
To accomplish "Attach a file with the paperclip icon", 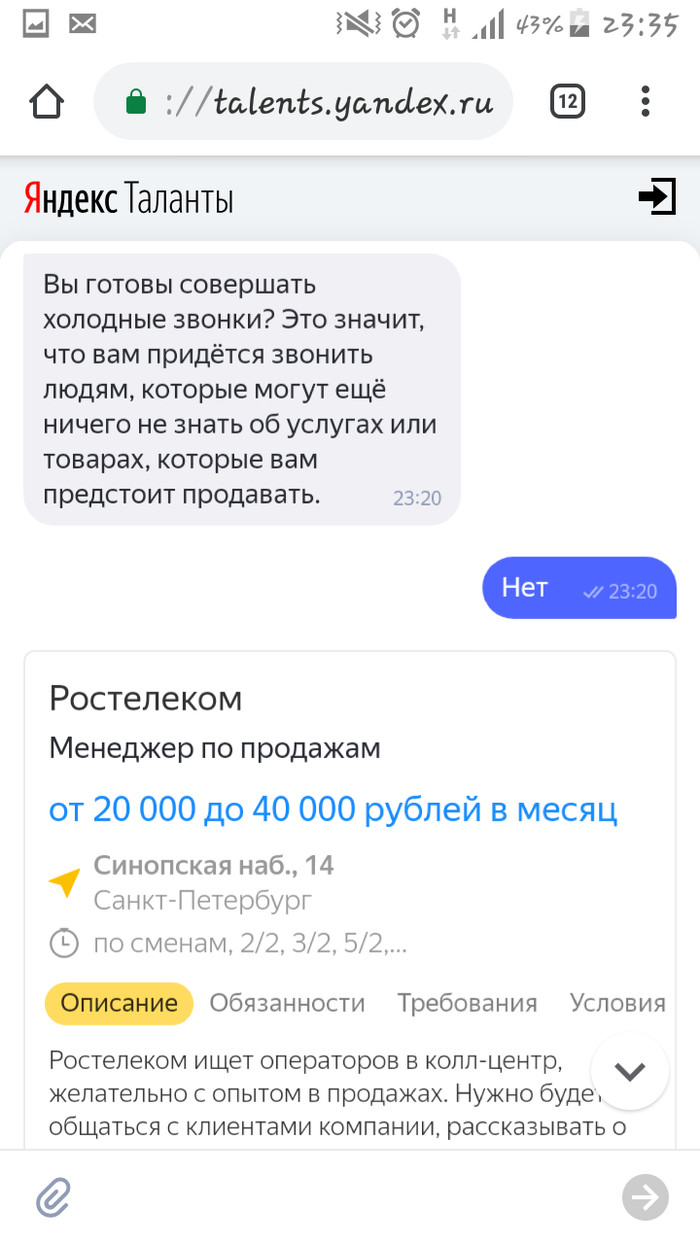I will (x=54, y=1196).
